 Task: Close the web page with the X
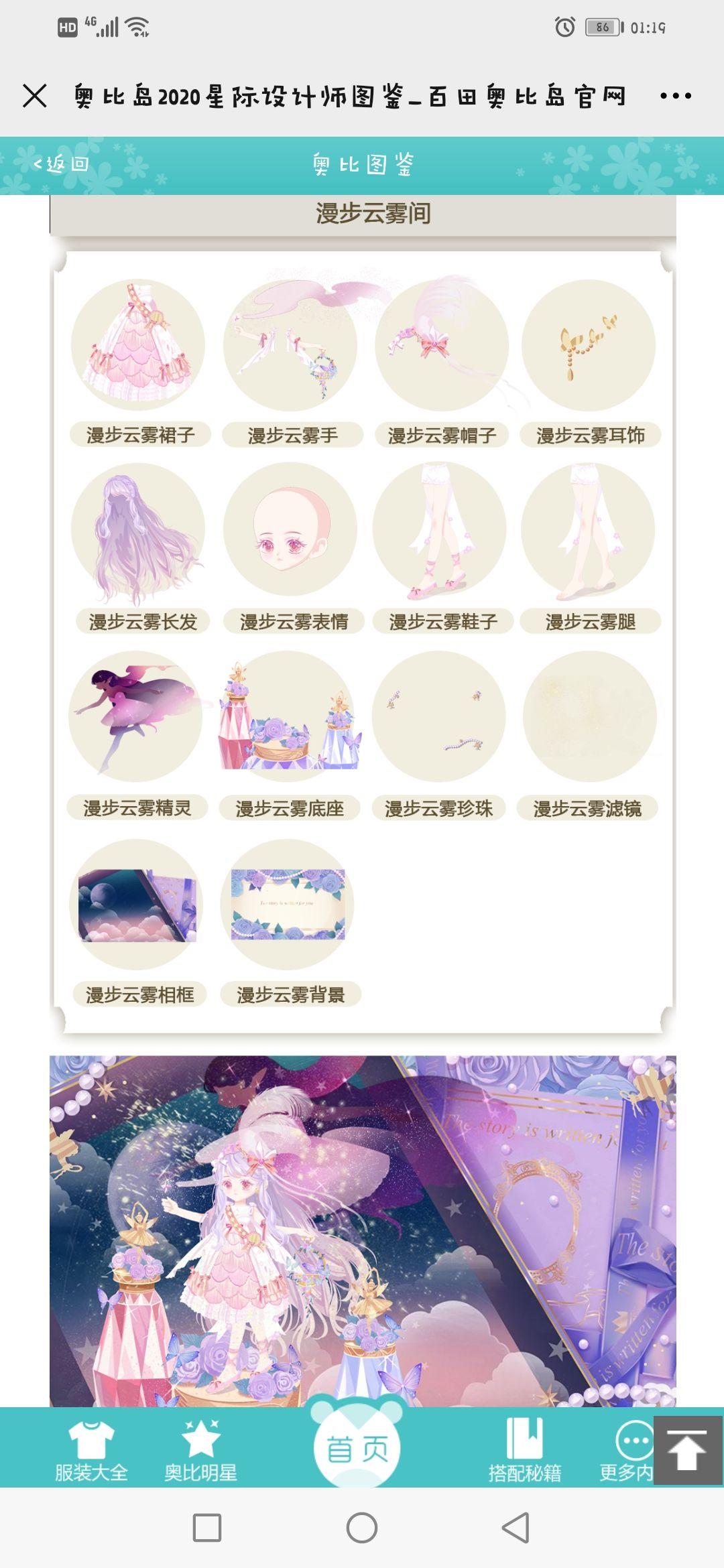tap(35, 96)
